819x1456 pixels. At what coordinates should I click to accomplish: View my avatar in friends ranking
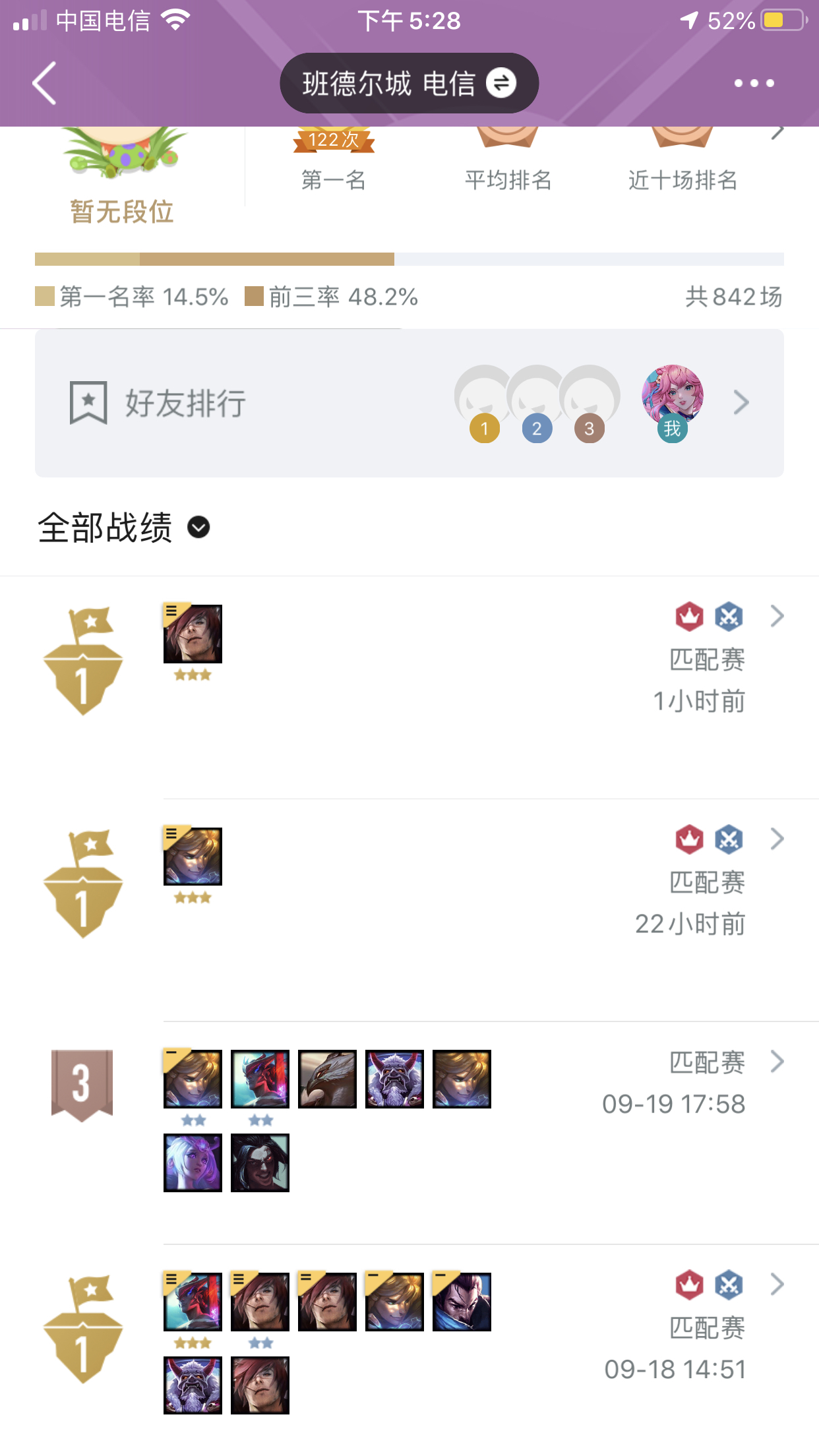(672, 396)
